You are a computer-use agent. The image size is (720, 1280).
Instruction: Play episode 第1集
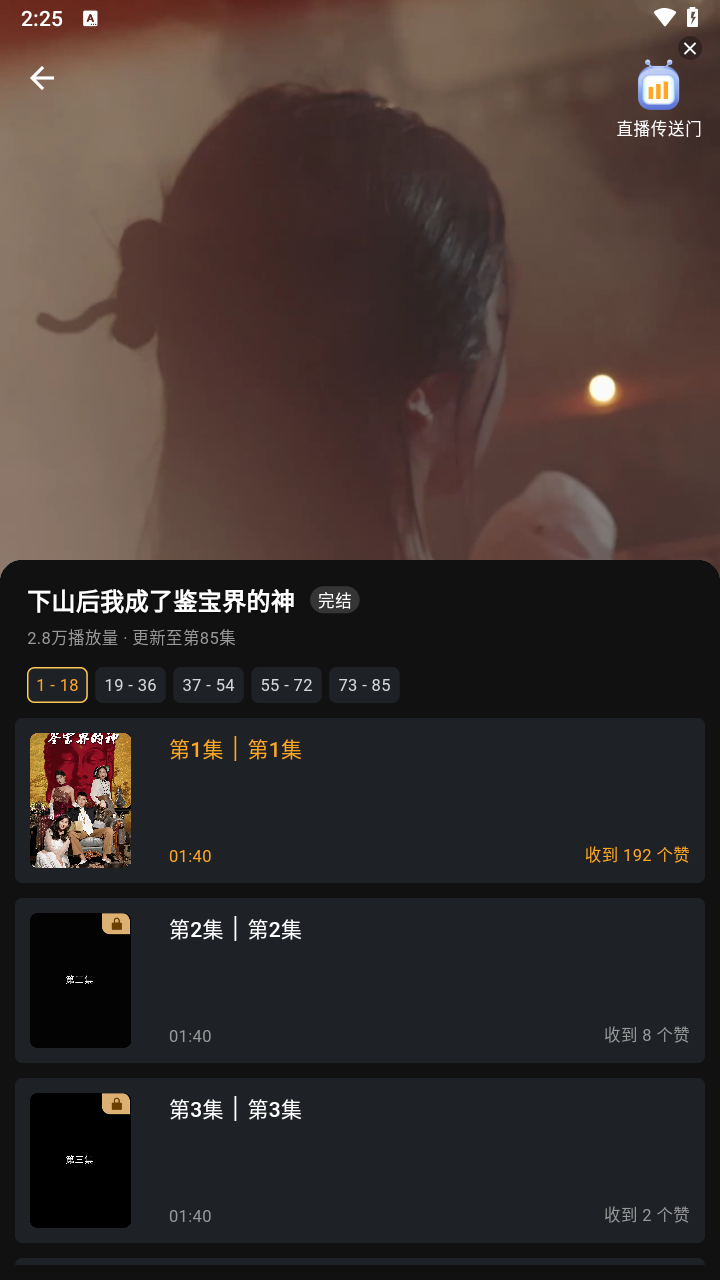tap(360, 800)
